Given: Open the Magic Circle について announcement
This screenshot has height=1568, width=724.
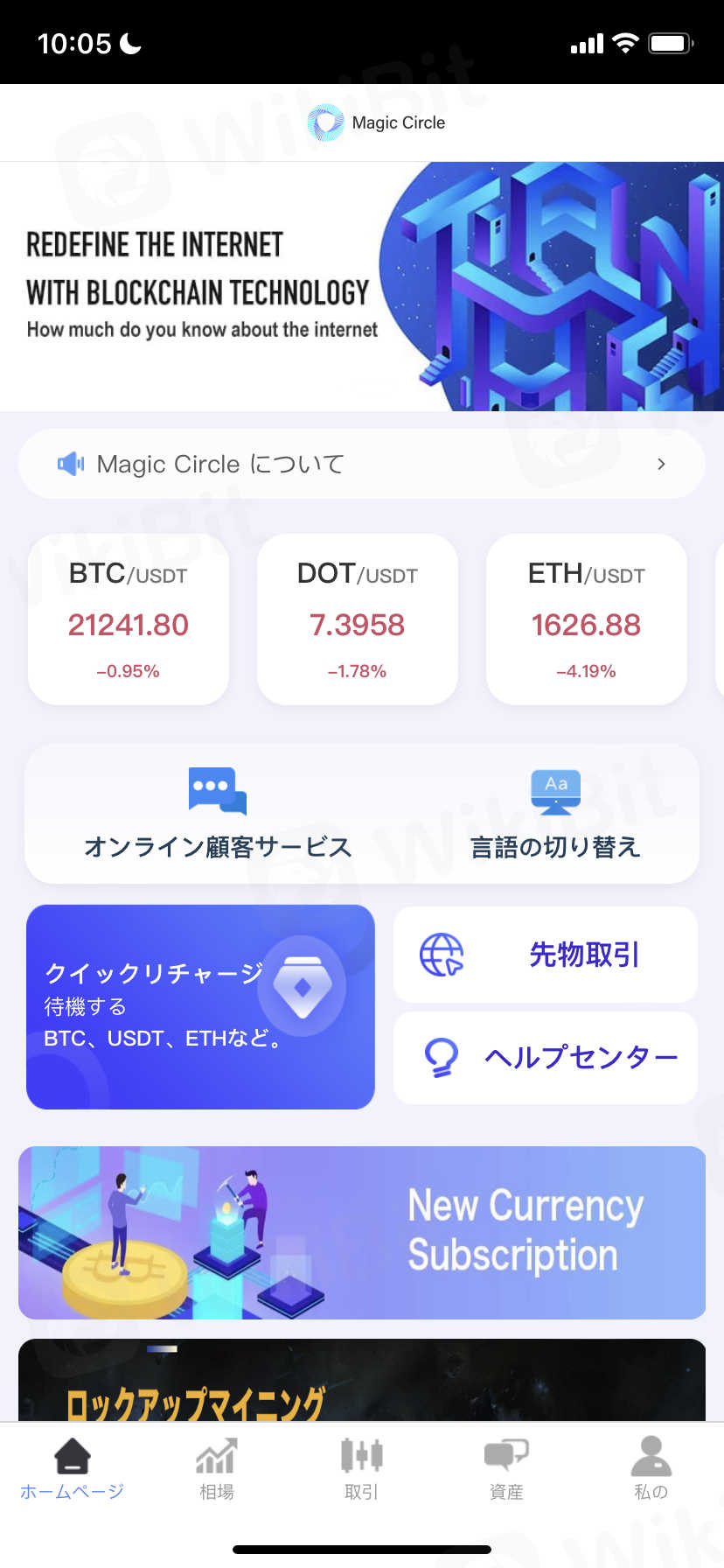Looking at the screenshot, I should tap(362, 464).
